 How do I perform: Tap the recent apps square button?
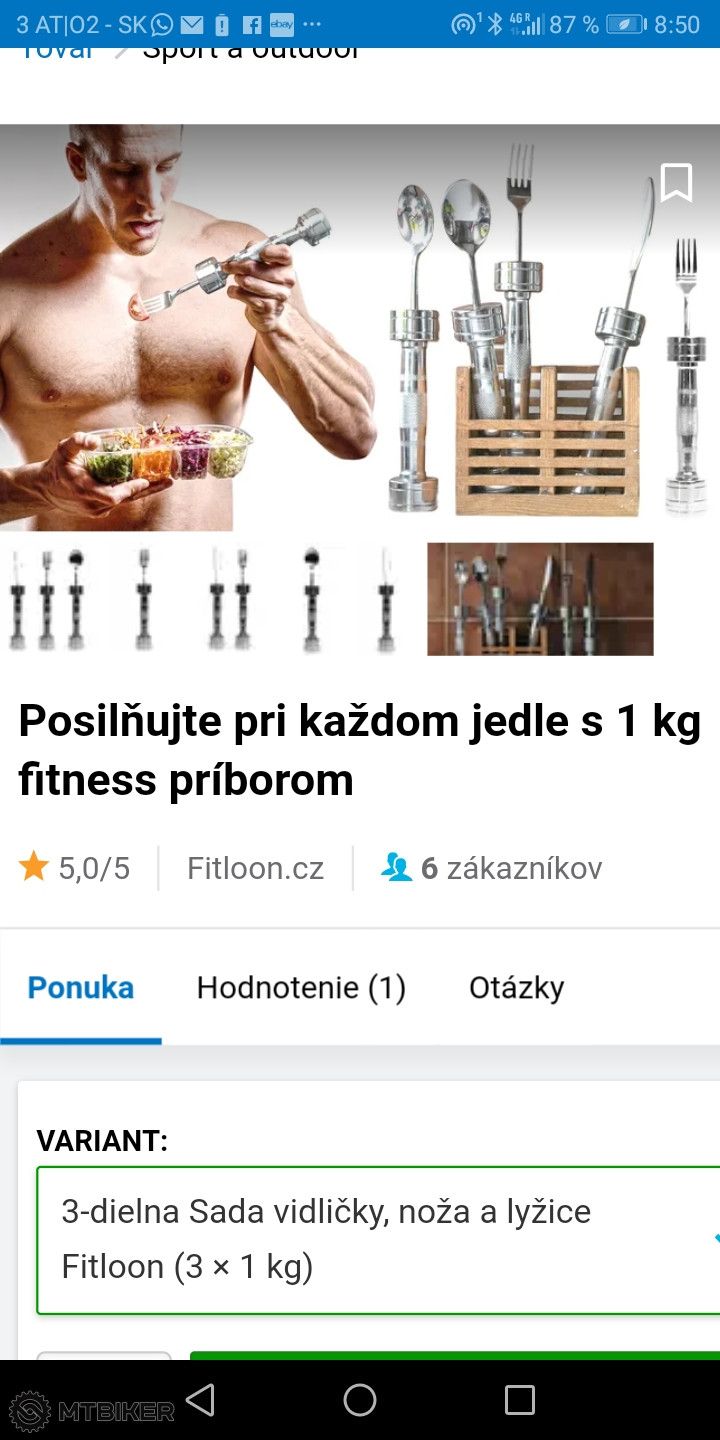point(517,1402)
